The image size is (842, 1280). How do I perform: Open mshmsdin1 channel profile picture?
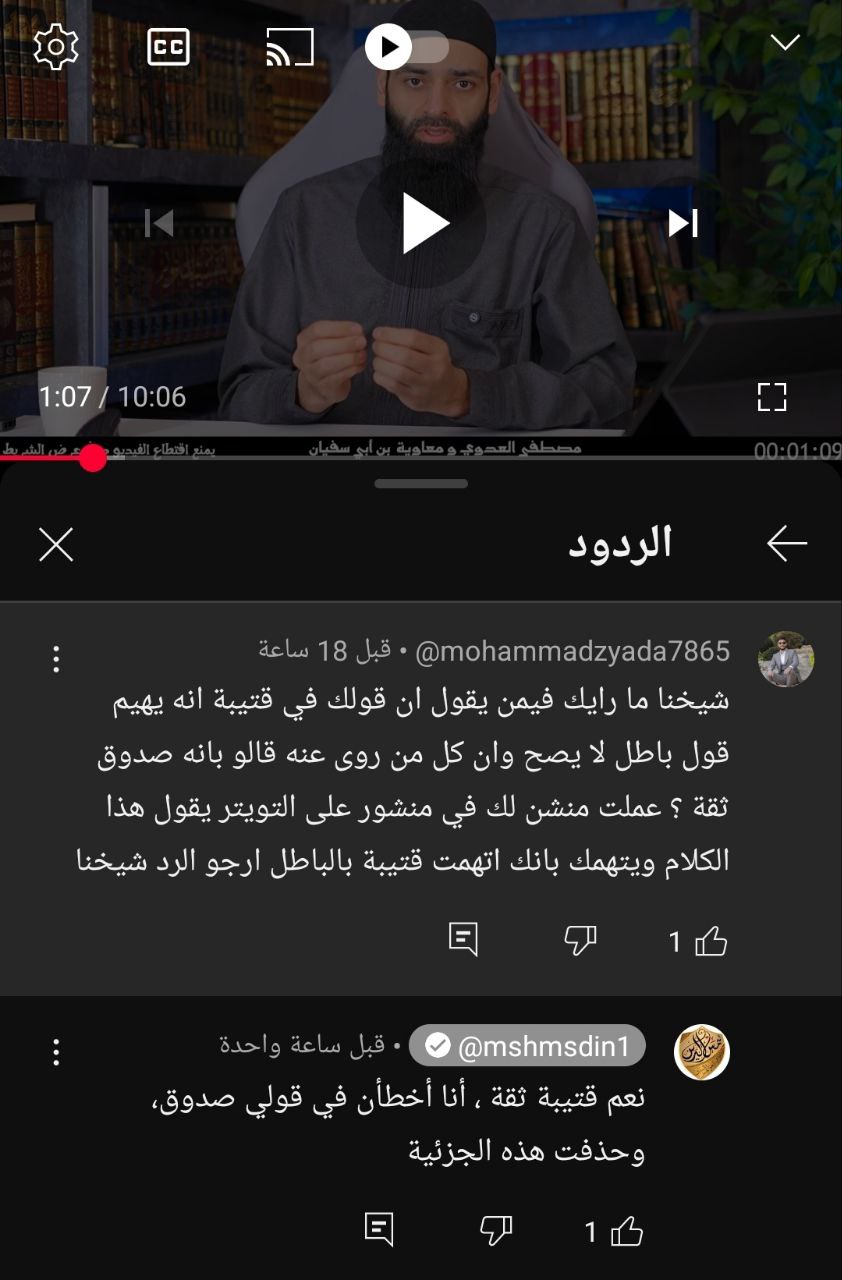(702, 1052)
